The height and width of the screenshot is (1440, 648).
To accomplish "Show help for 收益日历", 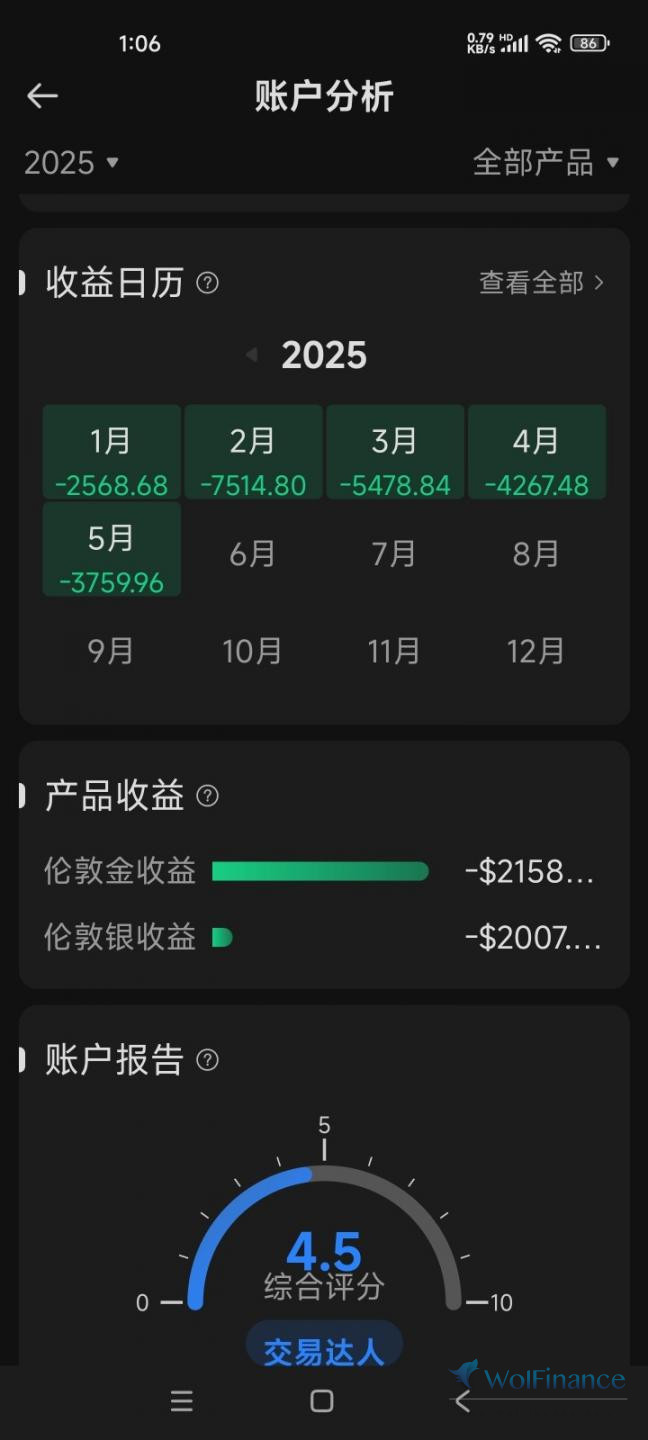I will point(207,283).
